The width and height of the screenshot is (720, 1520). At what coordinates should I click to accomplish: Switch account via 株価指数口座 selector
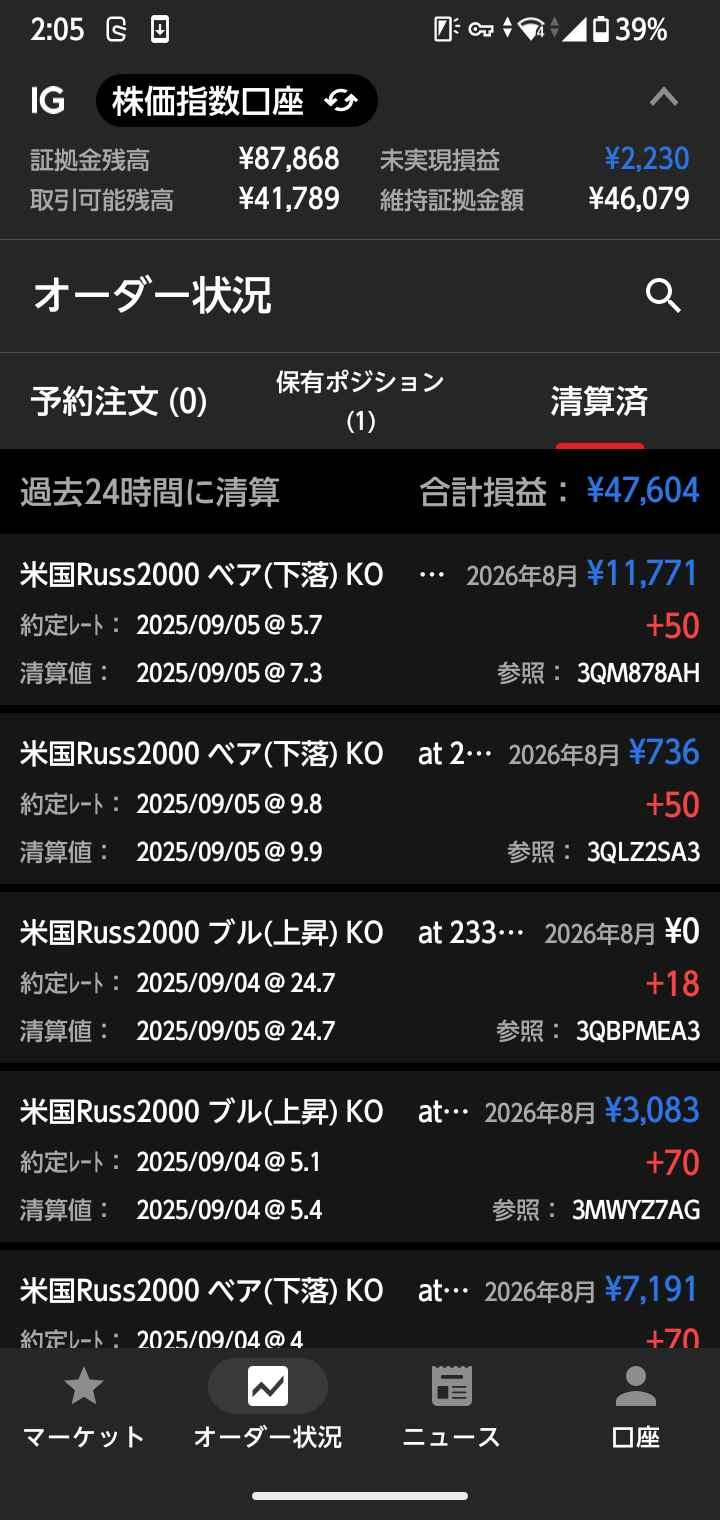pos(237,101)
